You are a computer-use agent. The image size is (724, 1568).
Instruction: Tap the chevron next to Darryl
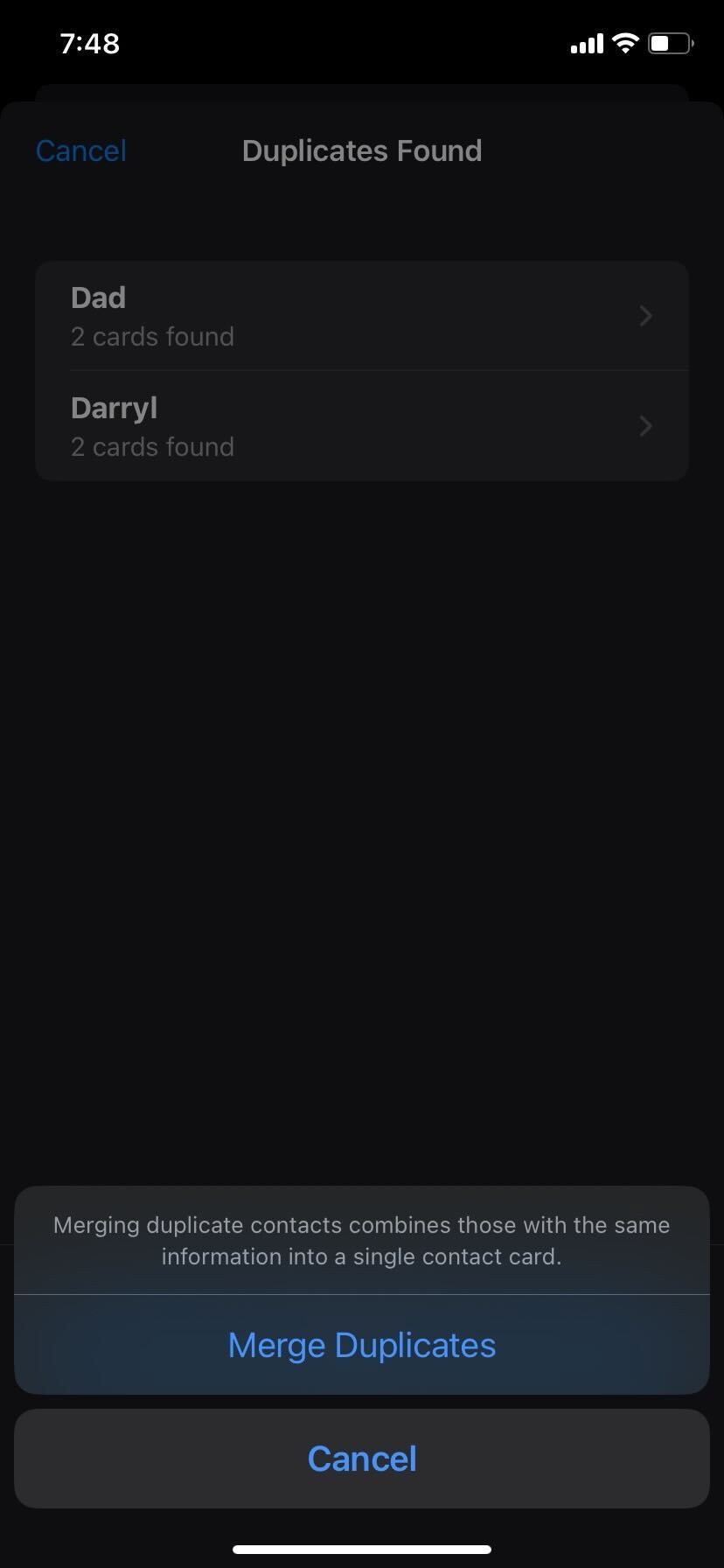[645, 426]
